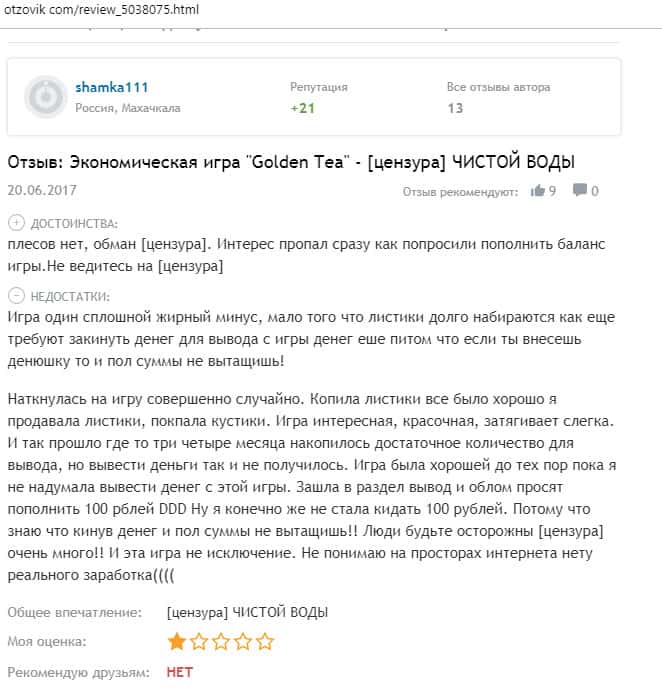This screenshot has height=689, width=662.
Task: Recommend this review with thumbs up
Action: coord(539,190)
